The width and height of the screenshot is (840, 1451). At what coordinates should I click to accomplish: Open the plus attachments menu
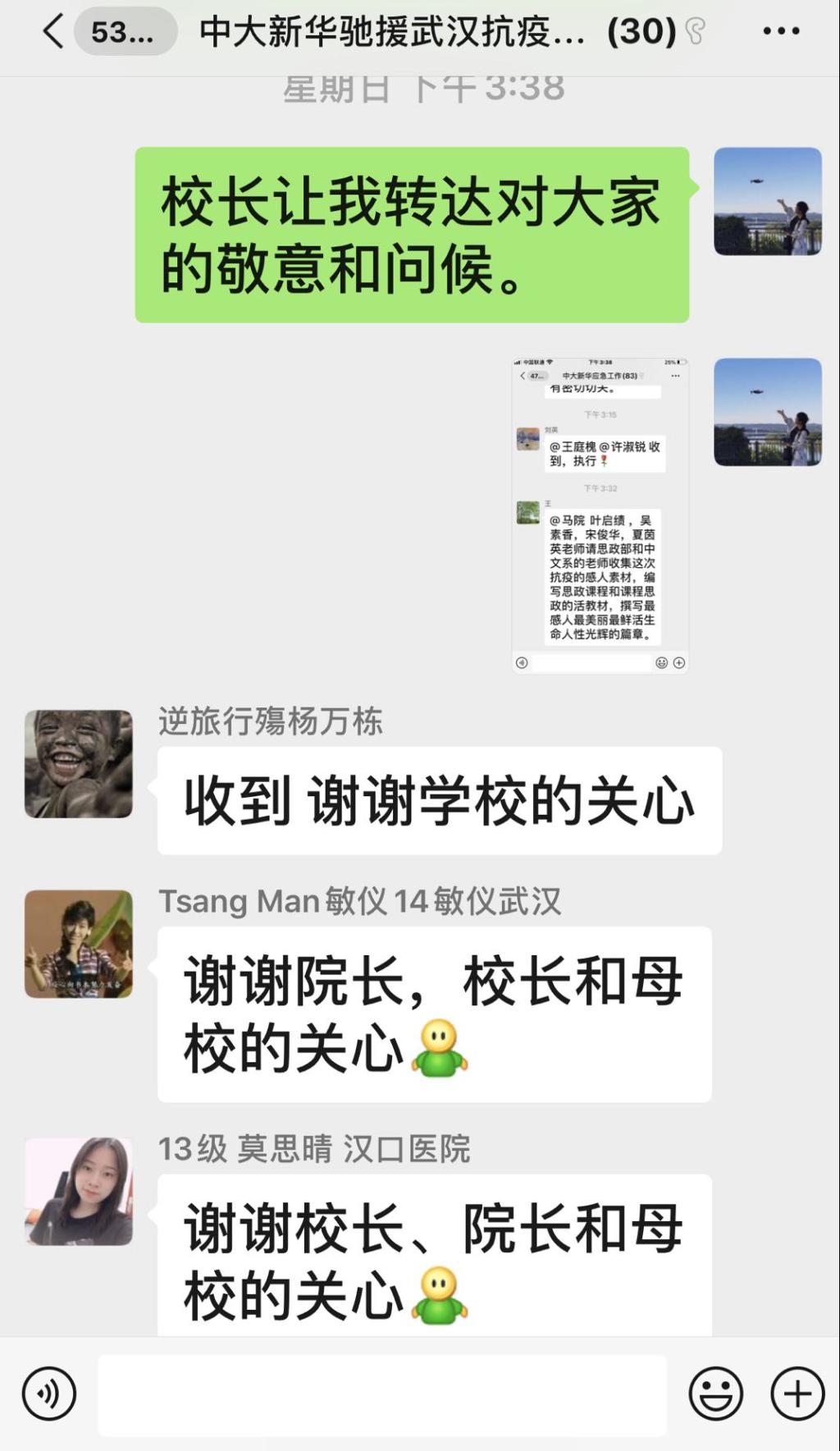(x=797, y=1394)
